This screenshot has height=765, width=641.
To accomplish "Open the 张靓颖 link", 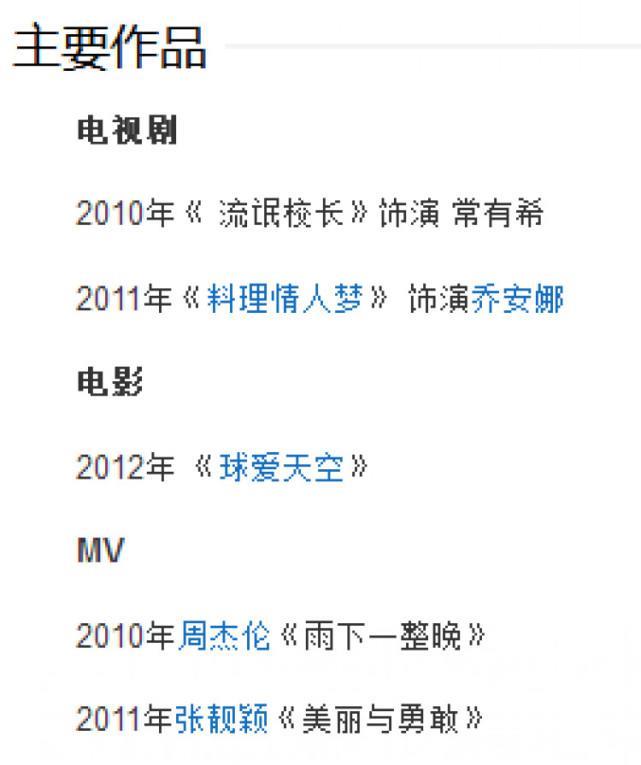I will [x=221, y=718].
